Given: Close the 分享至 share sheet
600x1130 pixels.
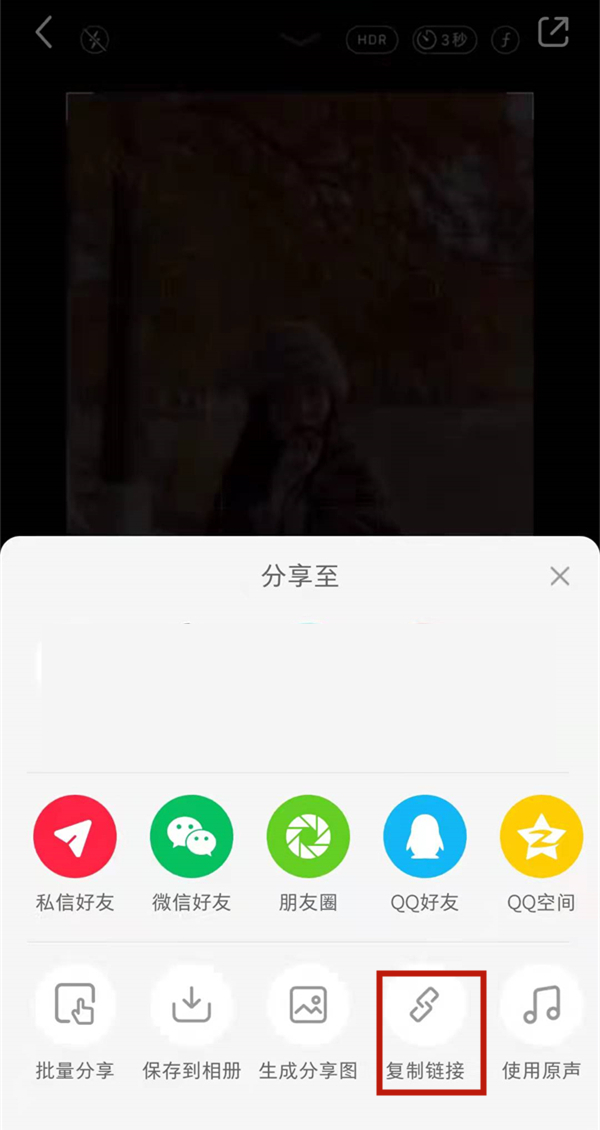Looking at the screenshot, I should (559, 576).
